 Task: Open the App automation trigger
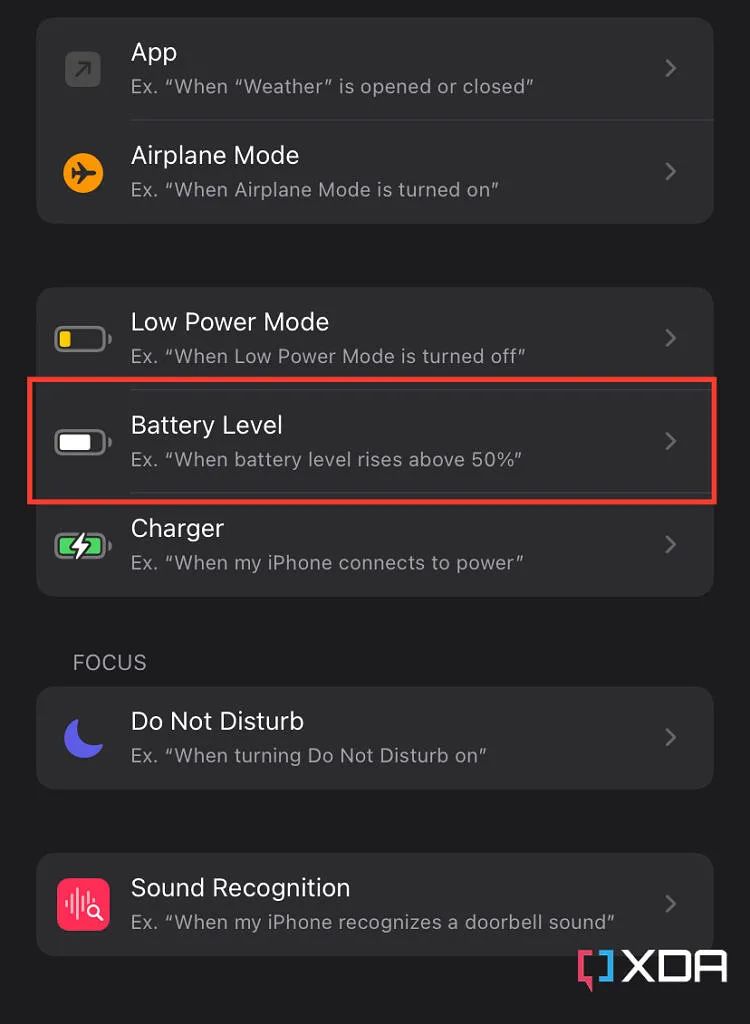point(374,68)
